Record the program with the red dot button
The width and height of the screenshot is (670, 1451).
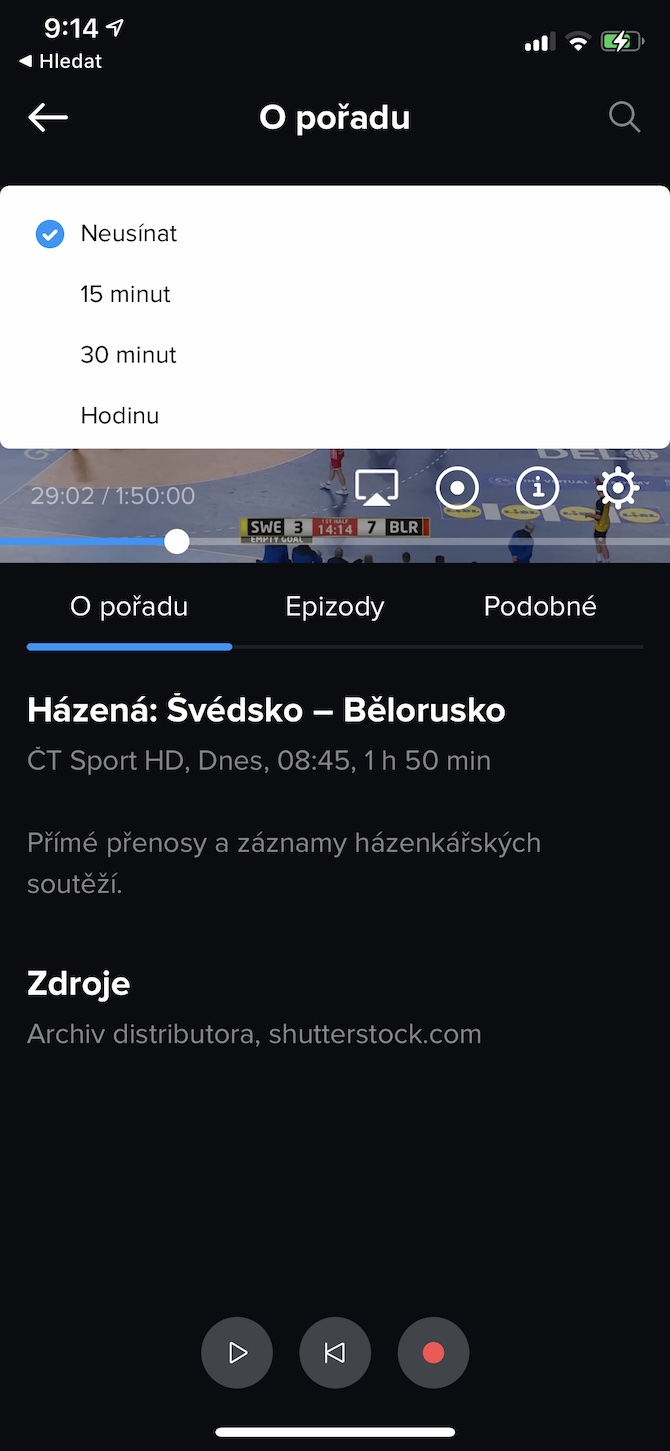point(433,1353)
